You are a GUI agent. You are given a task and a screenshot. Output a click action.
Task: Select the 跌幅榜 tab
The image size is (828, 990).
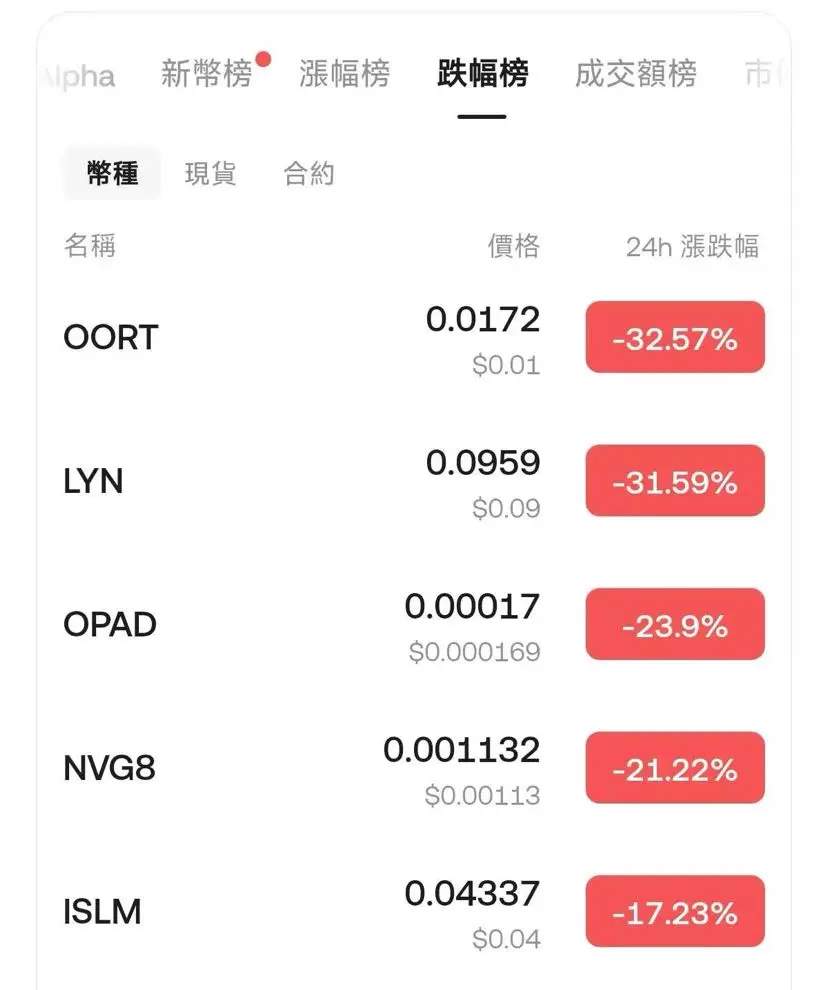click(x=482, y=74)
